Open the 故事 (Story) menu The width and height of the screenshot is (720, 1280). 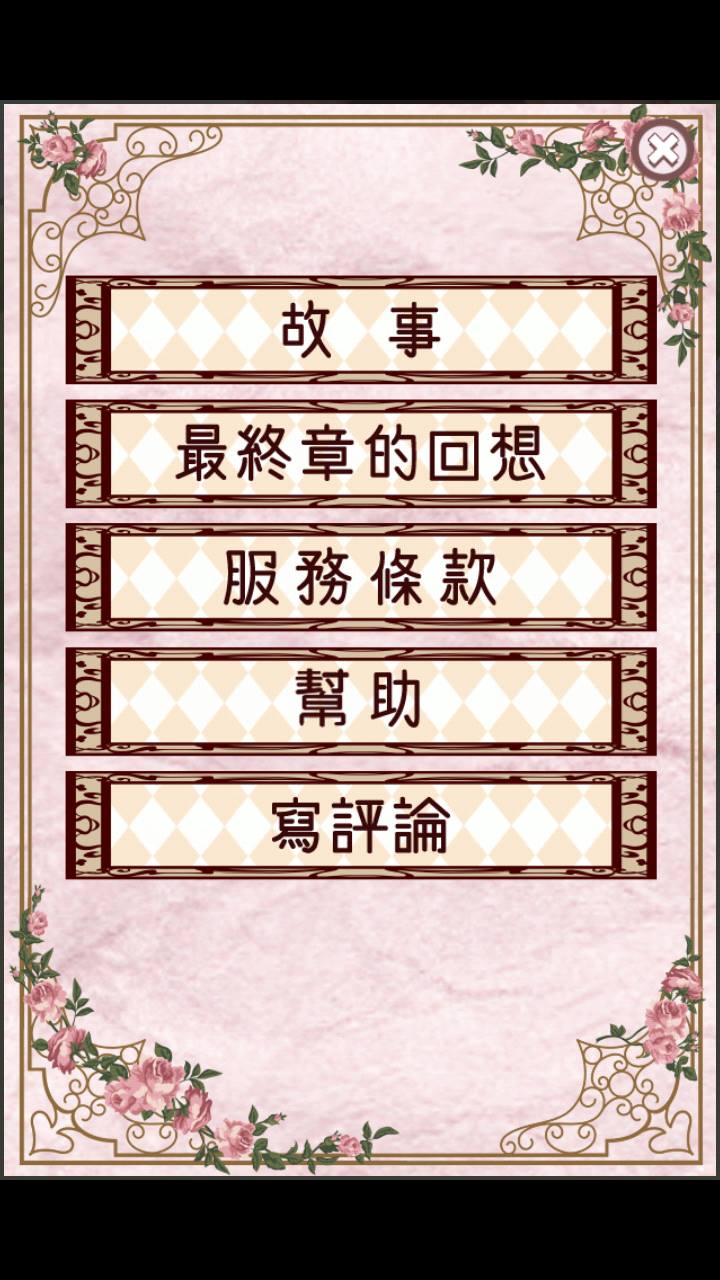(x=361, y=330)
